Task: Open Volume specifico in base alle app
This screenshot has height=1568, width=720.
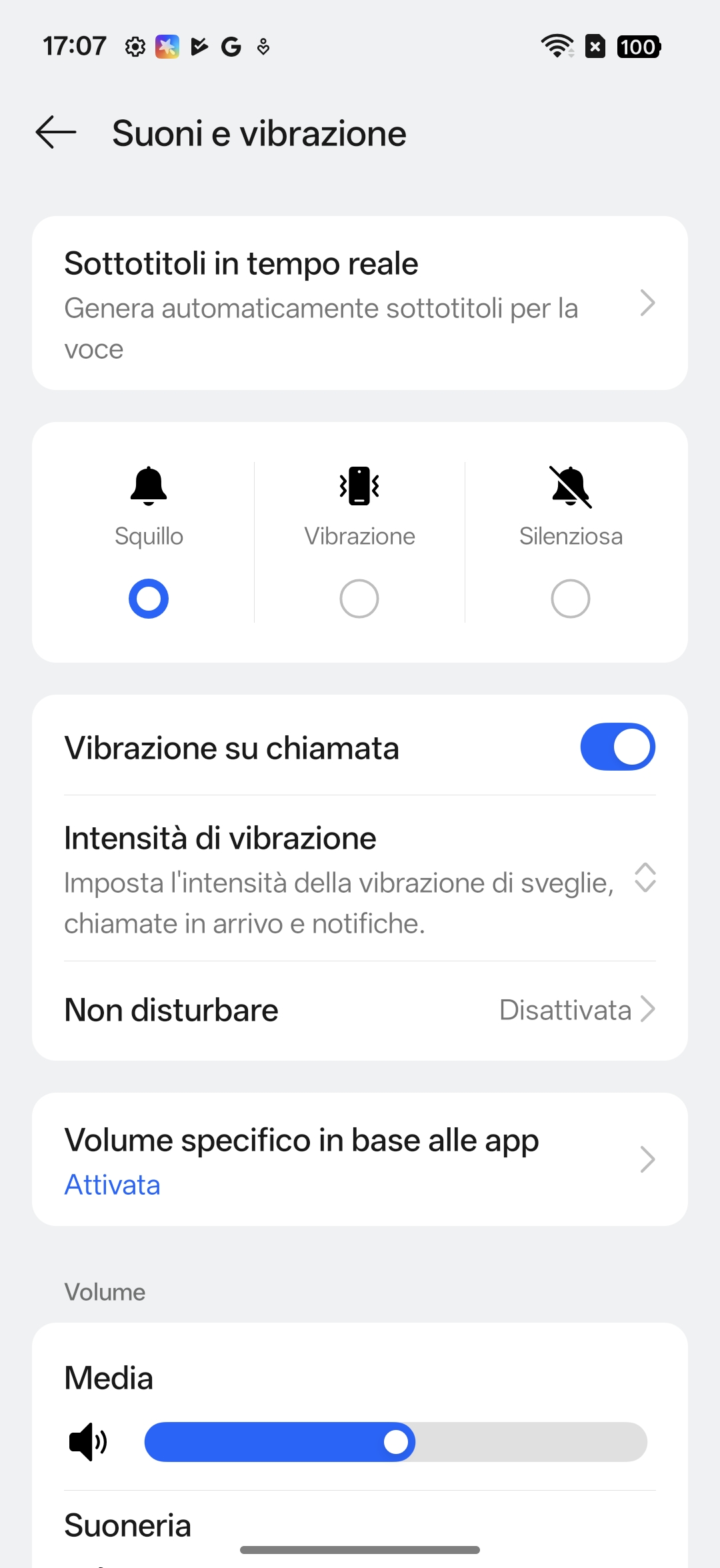Action: [360, 1160]
